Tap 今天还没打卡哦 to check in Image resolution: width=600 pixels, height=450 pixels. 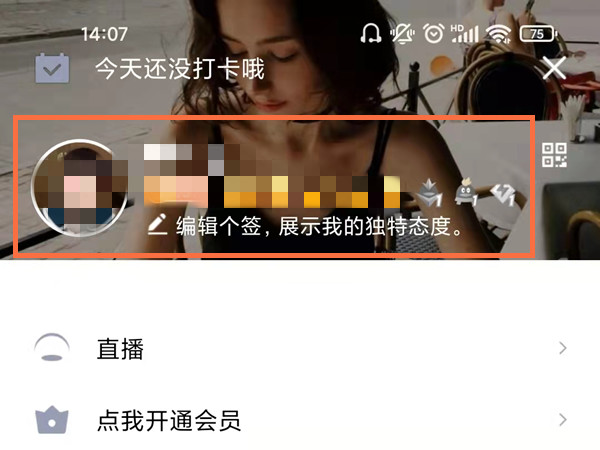click(180, 69)
